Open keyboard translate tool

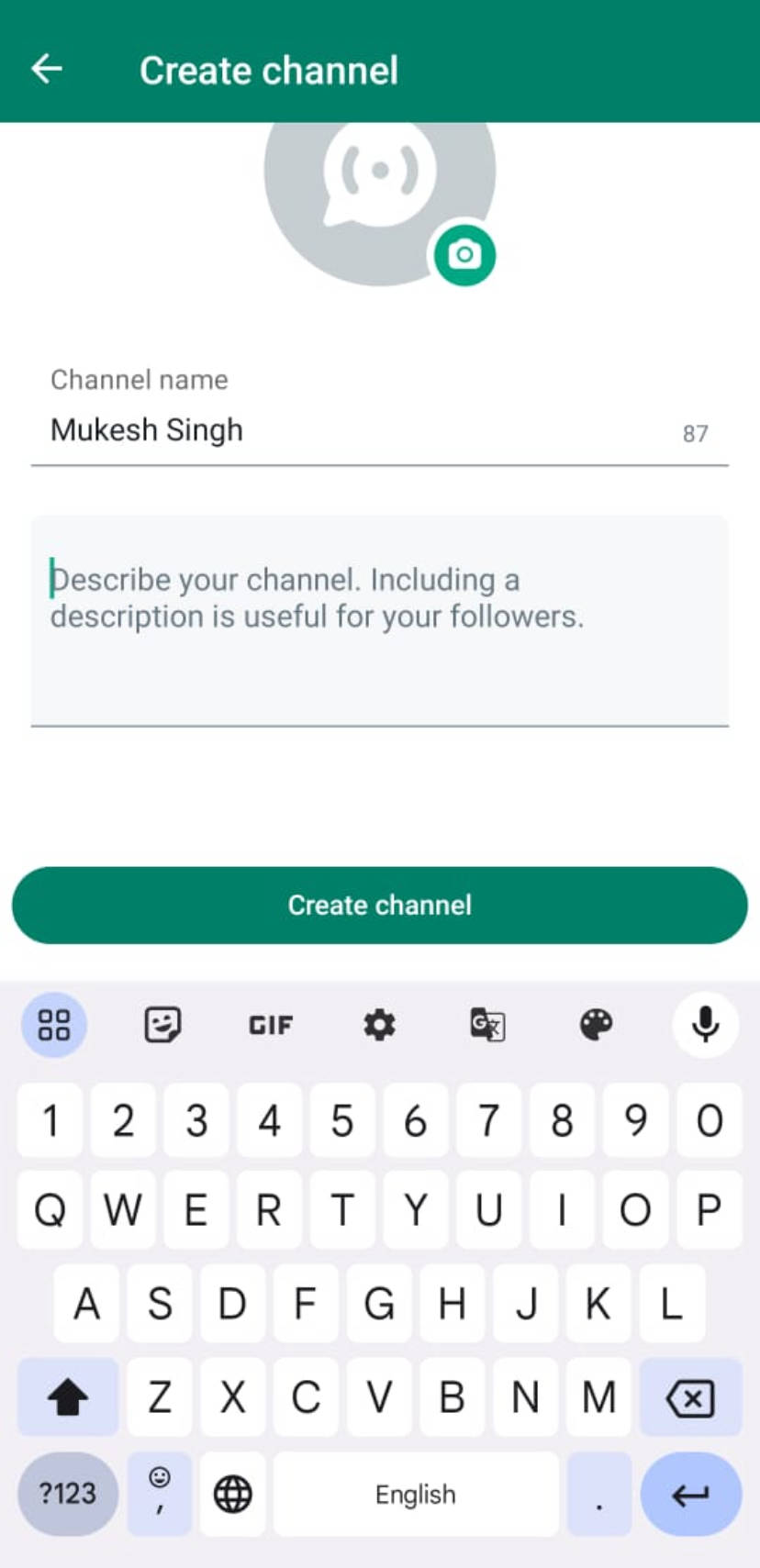coord(487,1025)
